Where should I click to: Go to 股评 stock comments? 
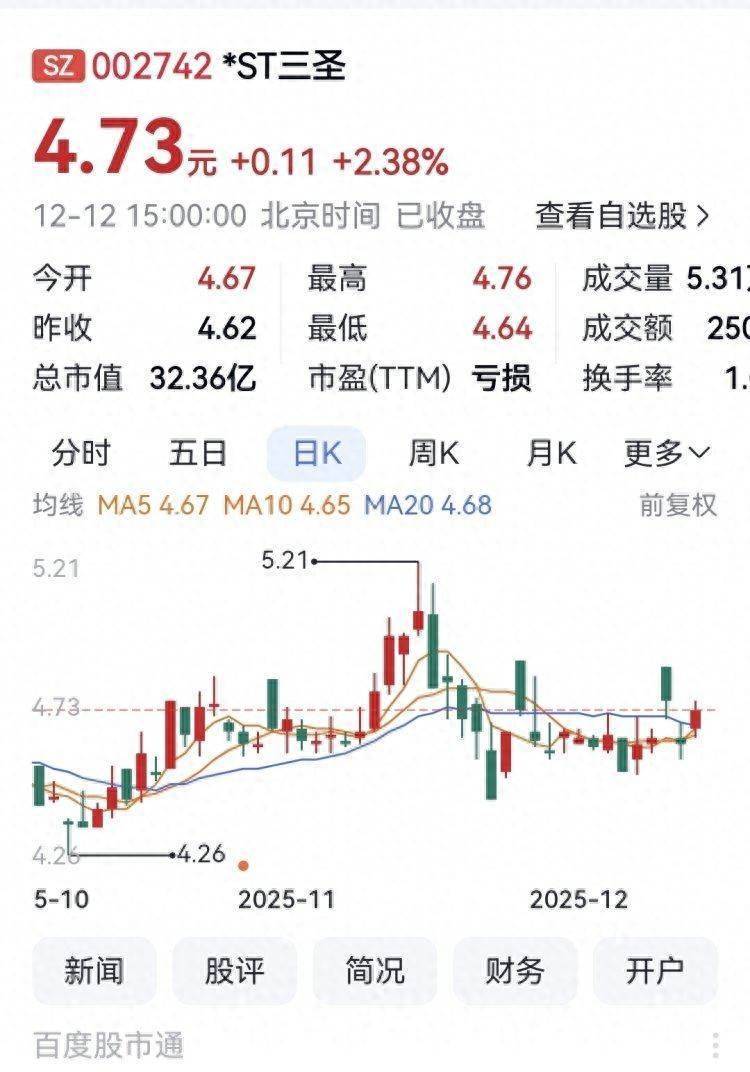point(234,970)
